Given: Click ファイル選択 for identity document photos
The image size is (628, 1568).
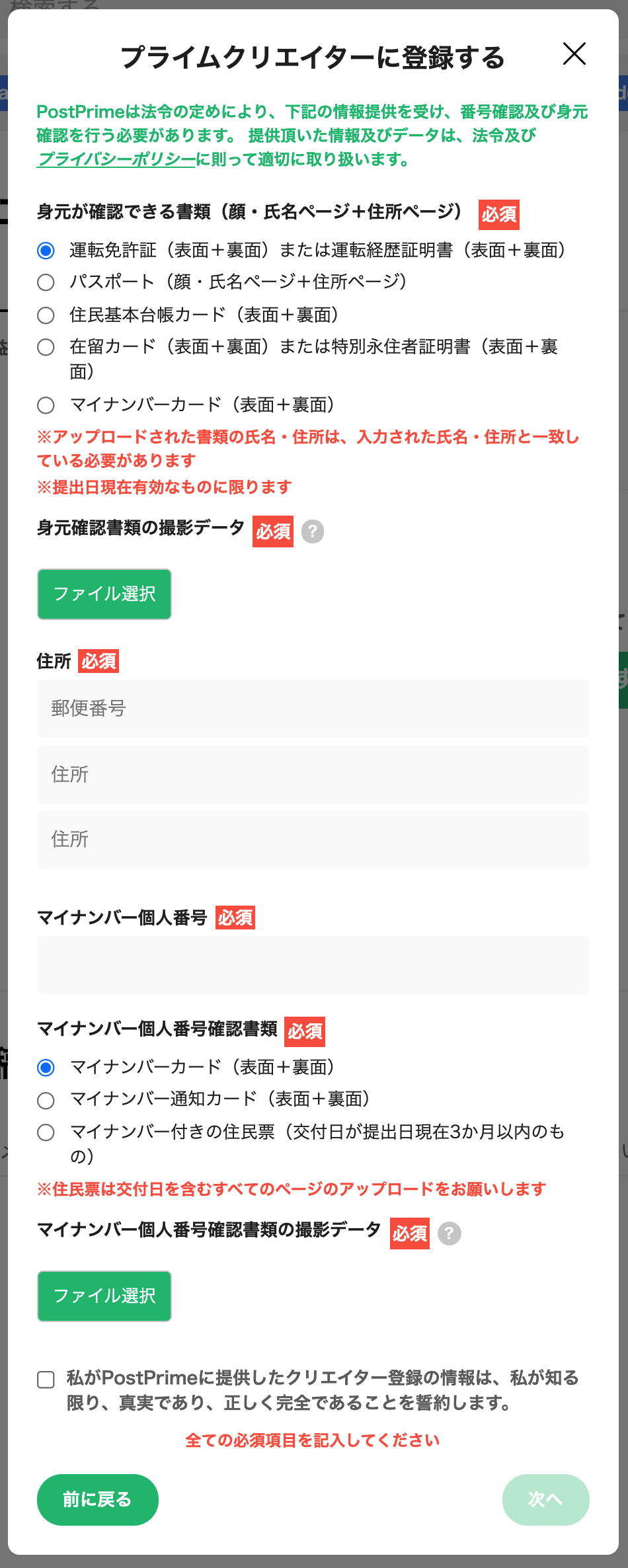Looking at the screenshot, I should [104, 594].
